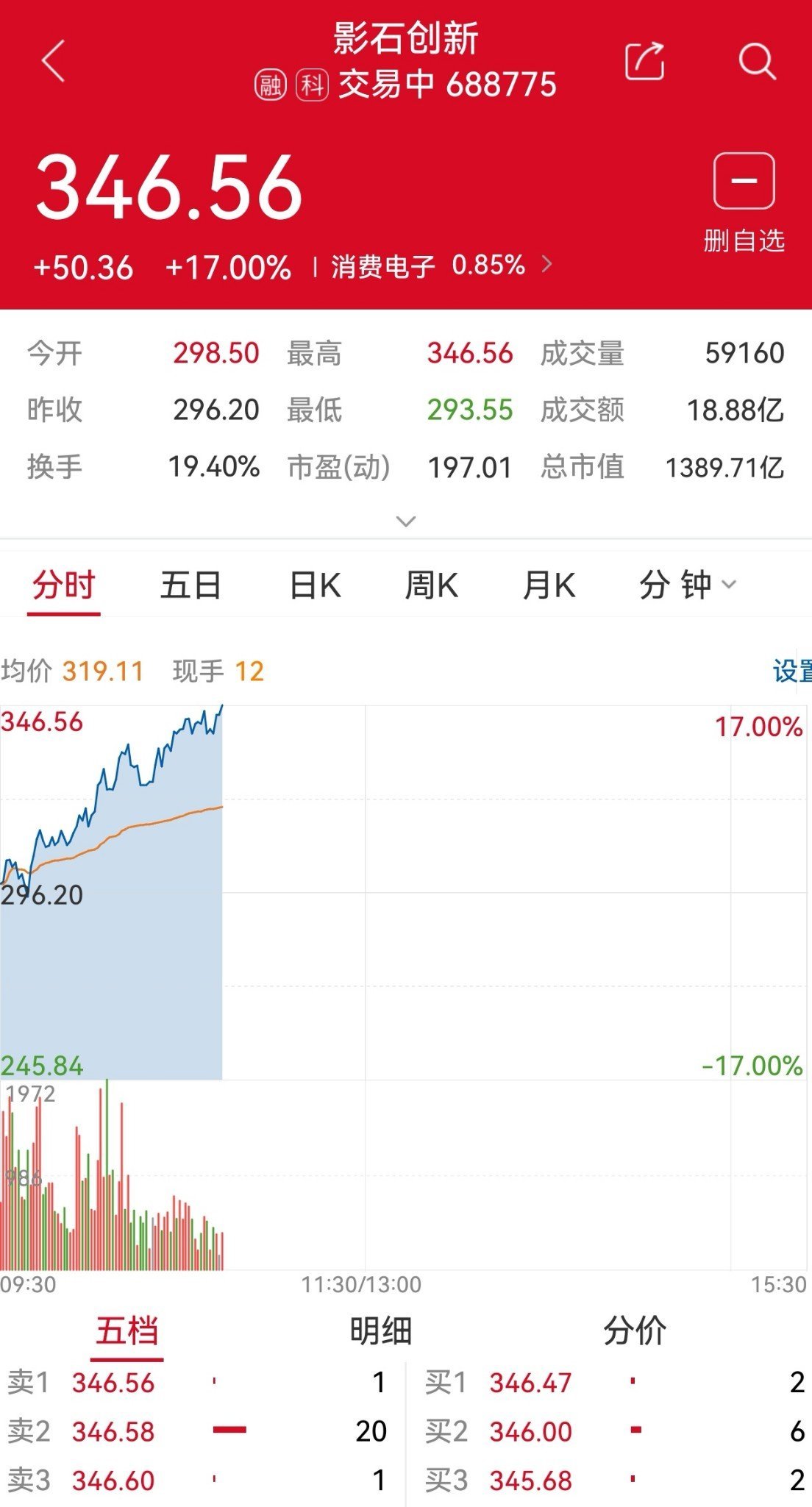Open the stock search magnifier
This screenshot has width=812, height=1507.
(x=758, y=60)
